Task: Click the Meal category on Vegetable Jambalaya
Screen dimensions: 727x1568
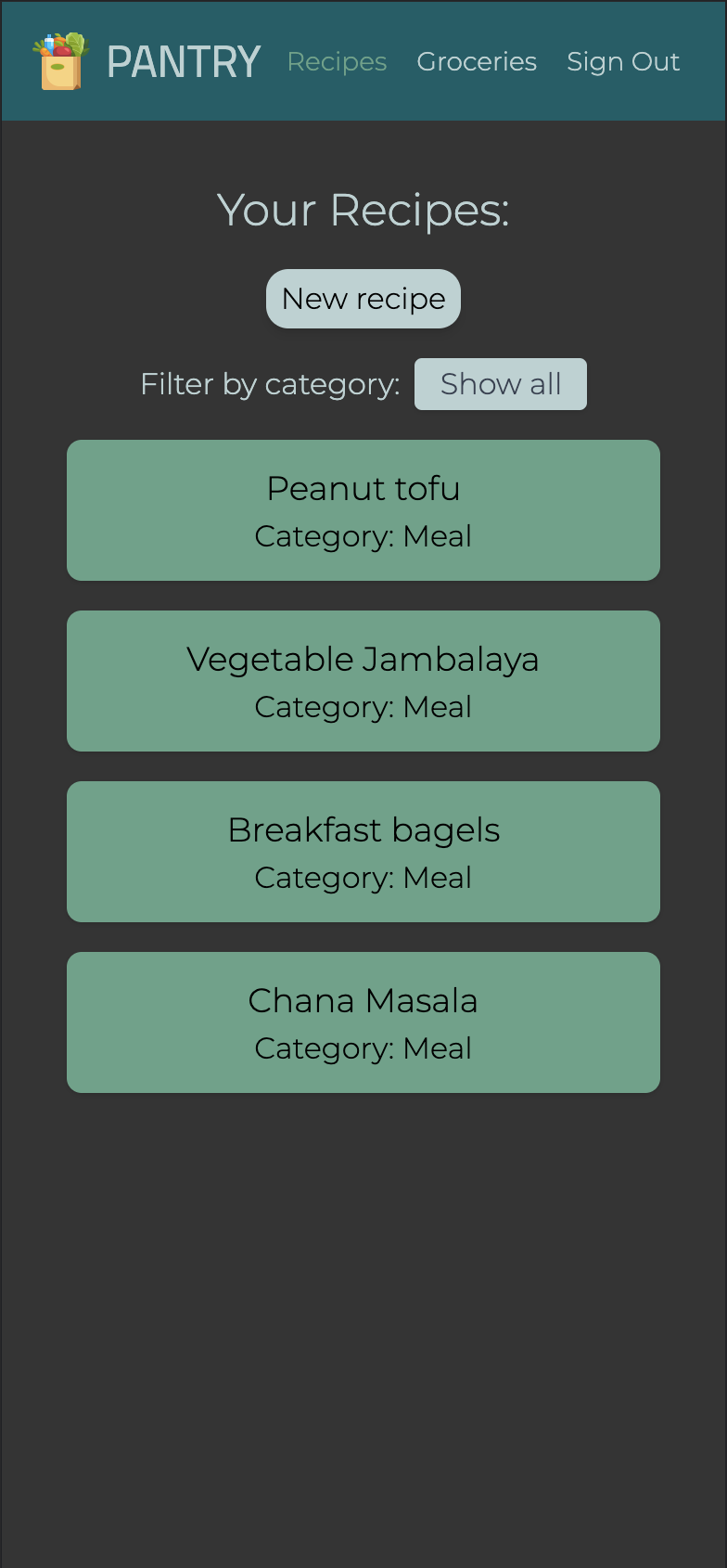Action: tap(363, 707)
